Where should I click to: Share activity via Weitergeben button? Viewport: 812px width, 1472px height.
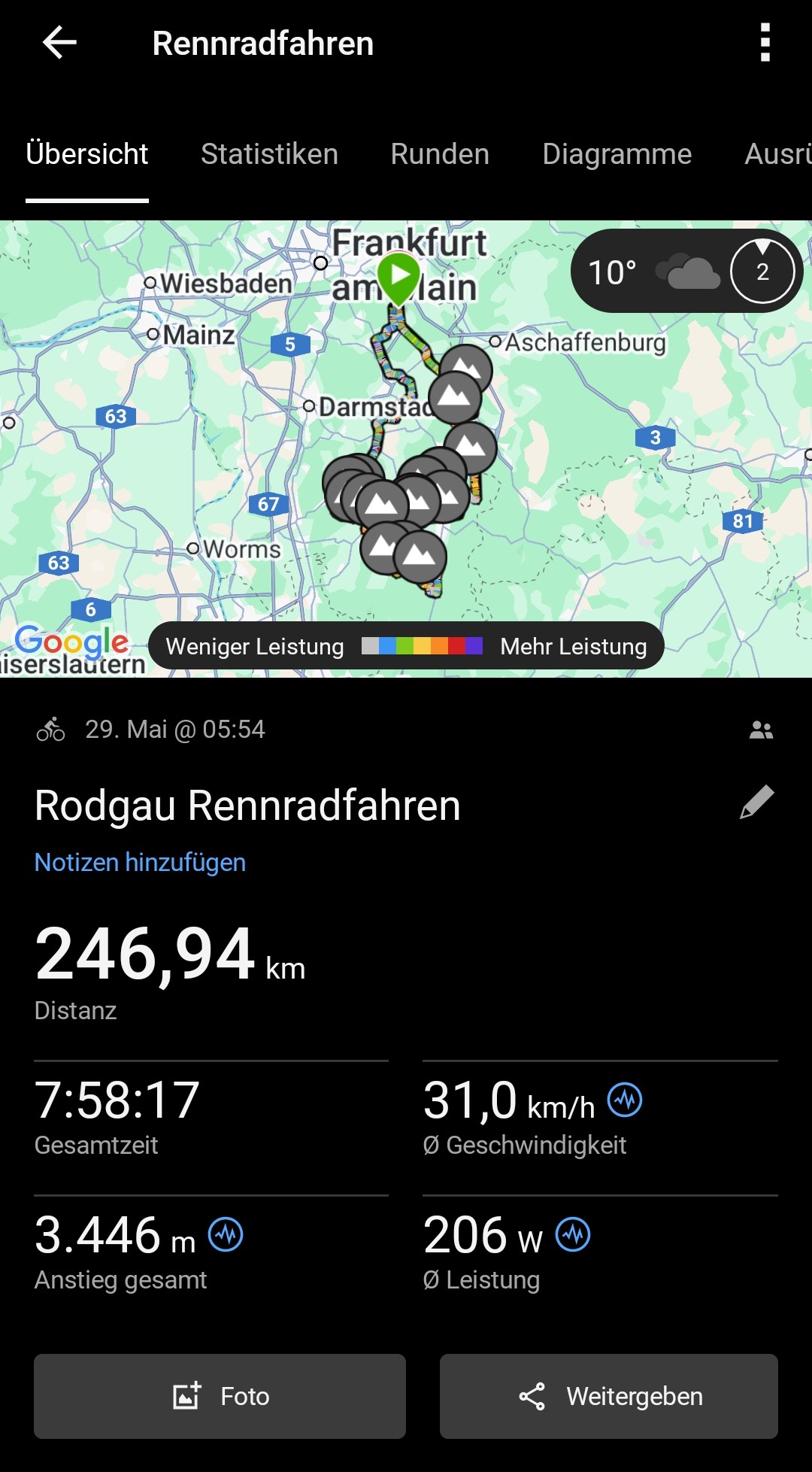[608, 1396]
